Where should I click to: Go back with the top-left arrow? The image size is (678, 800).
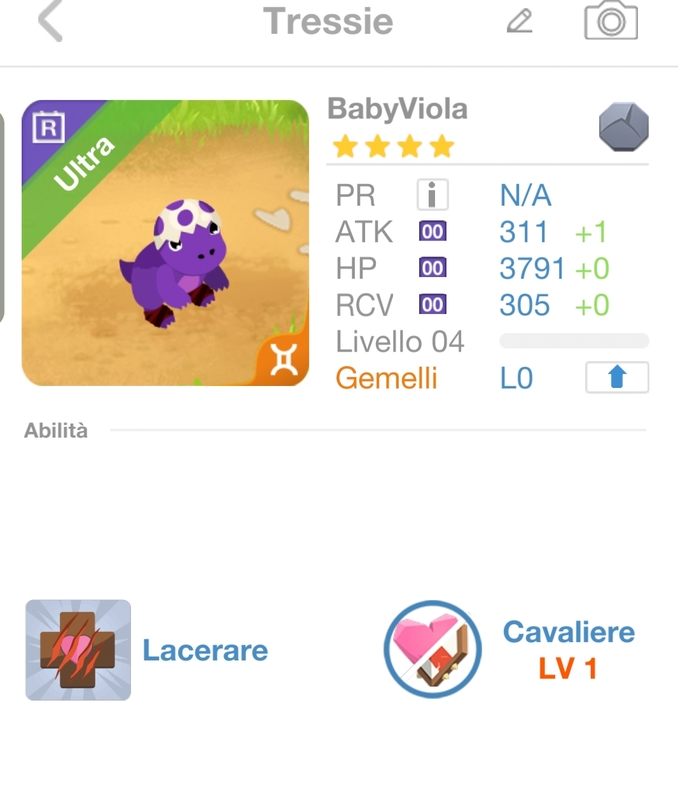point(49,22)
